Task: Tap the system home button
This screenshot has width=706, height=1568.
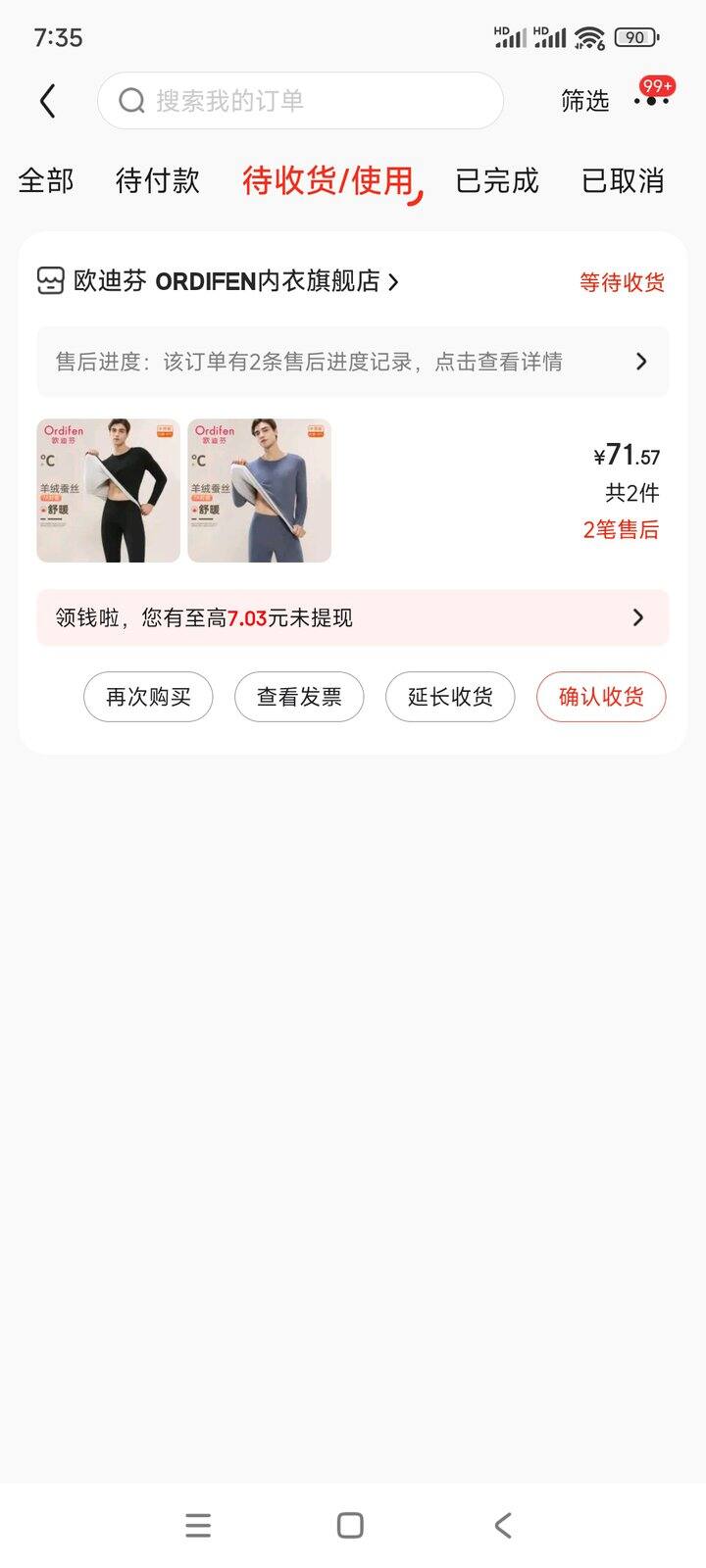Action: point(350,1525)
